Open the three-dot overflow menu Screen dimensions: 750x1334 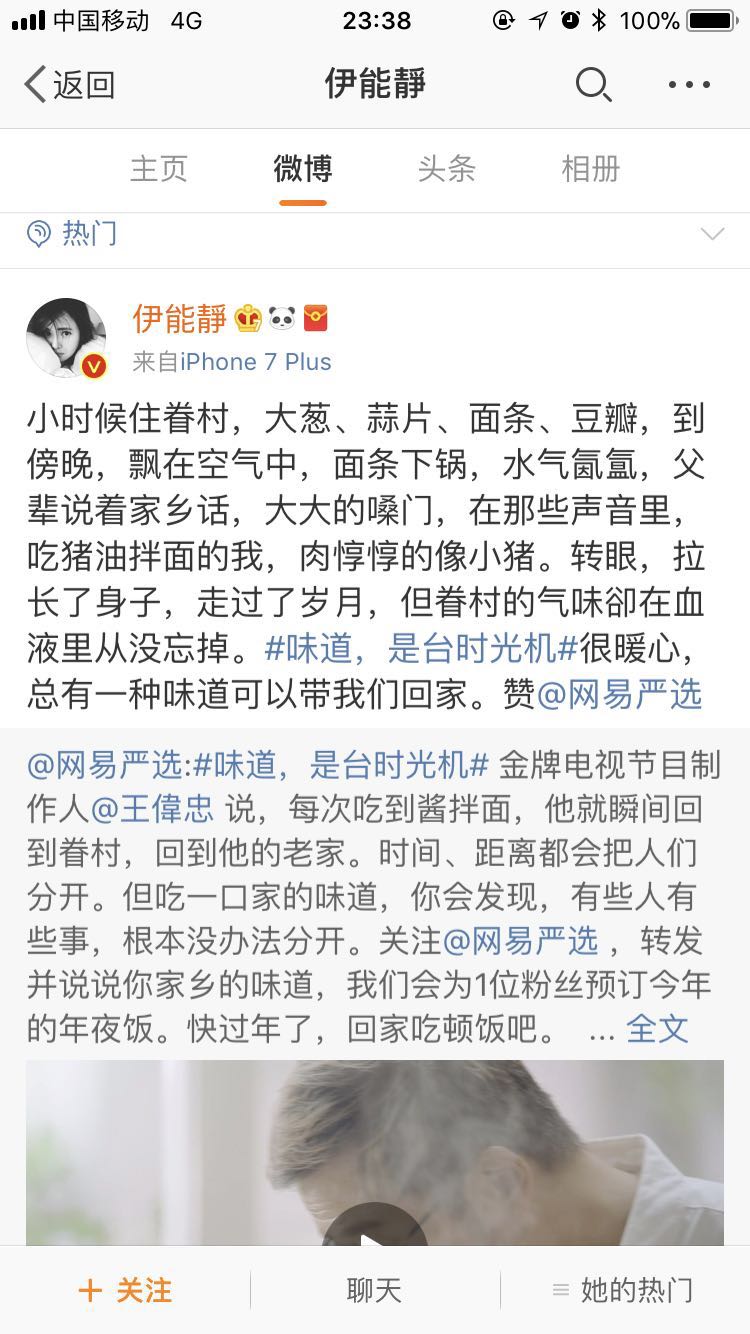[689, 85]
